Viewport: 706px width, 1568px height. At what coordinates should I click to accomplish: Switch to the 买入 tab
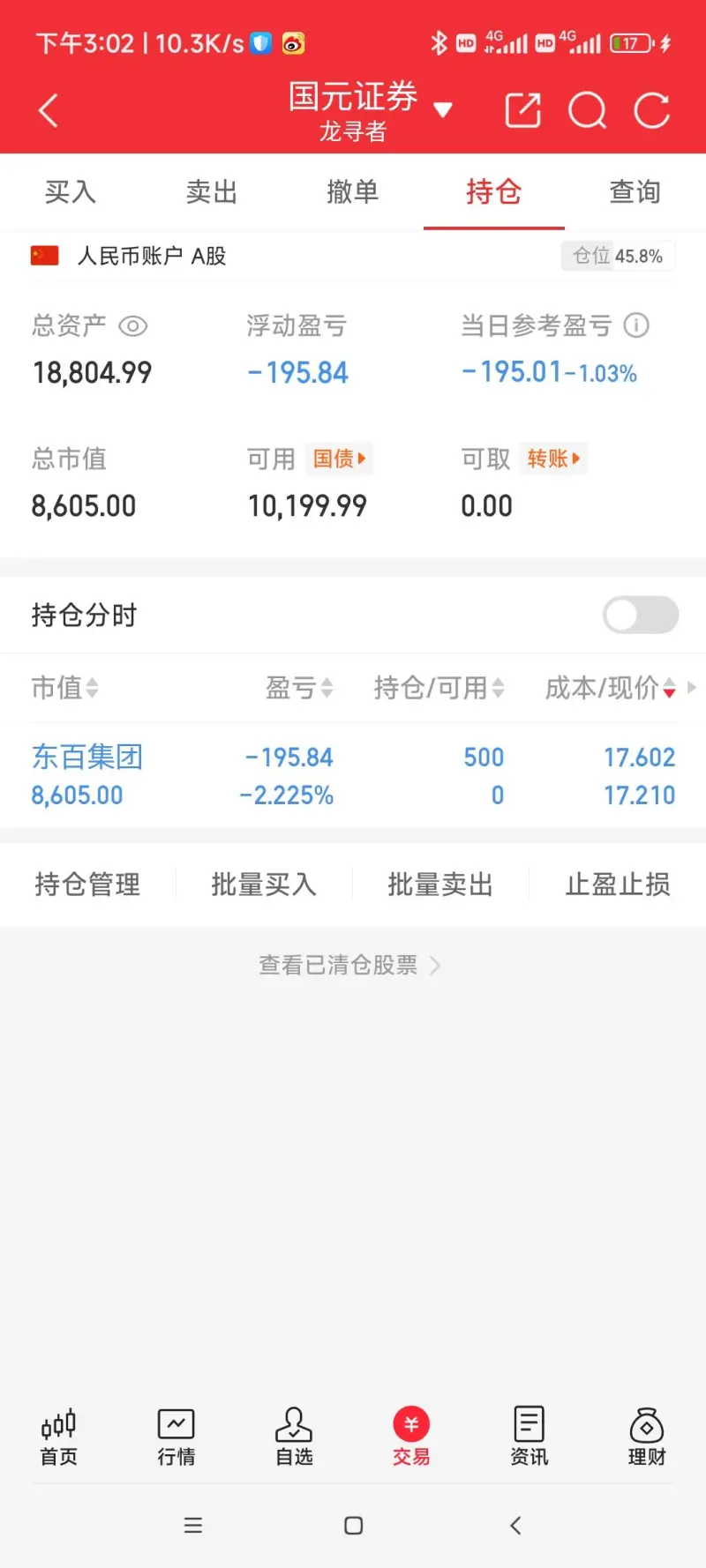tap(71, 192)
